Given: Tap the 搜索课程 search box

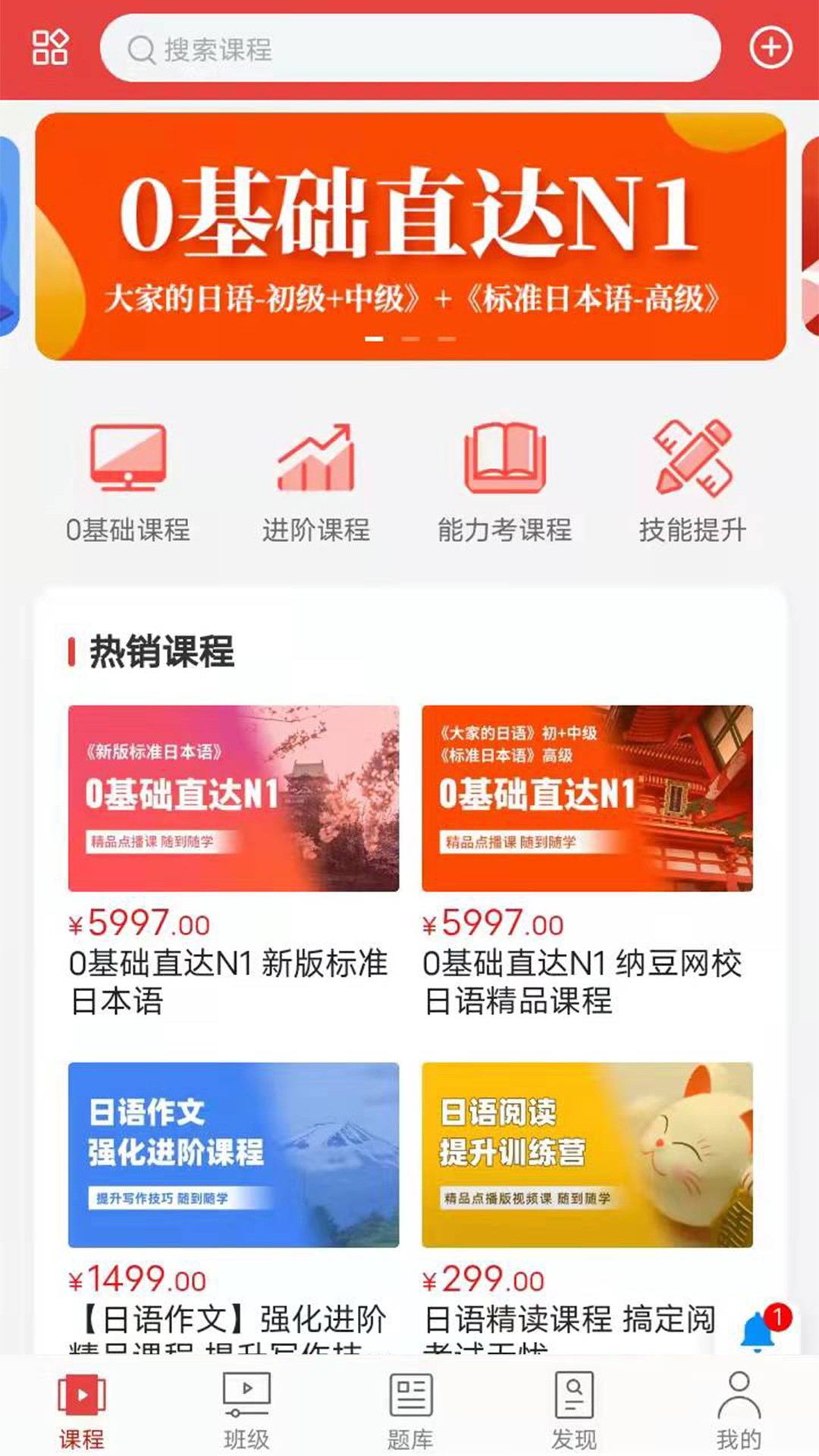Looking at the screenshot, I should click(x=409, y=49).
